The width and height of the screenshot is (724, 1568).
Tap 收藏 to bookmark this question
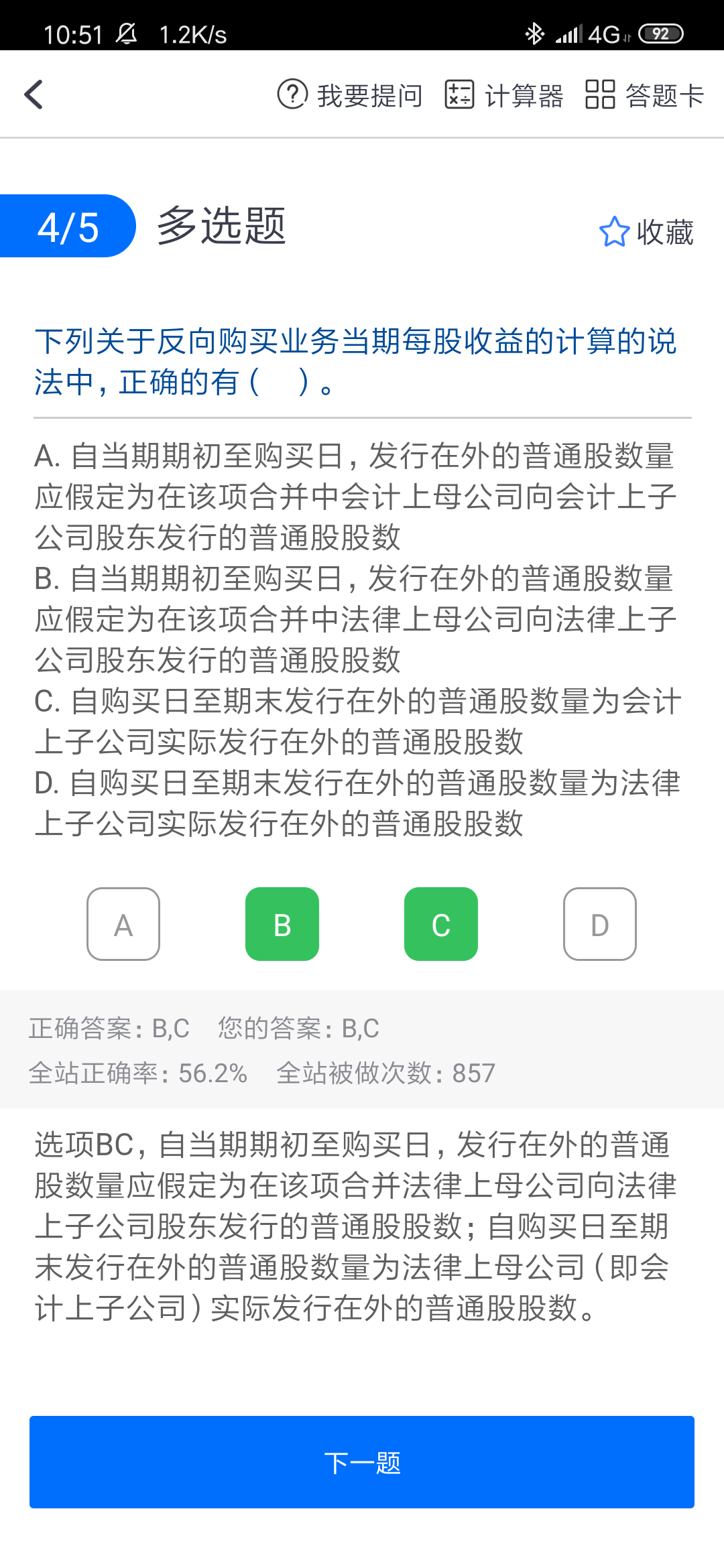coord(646,232)
